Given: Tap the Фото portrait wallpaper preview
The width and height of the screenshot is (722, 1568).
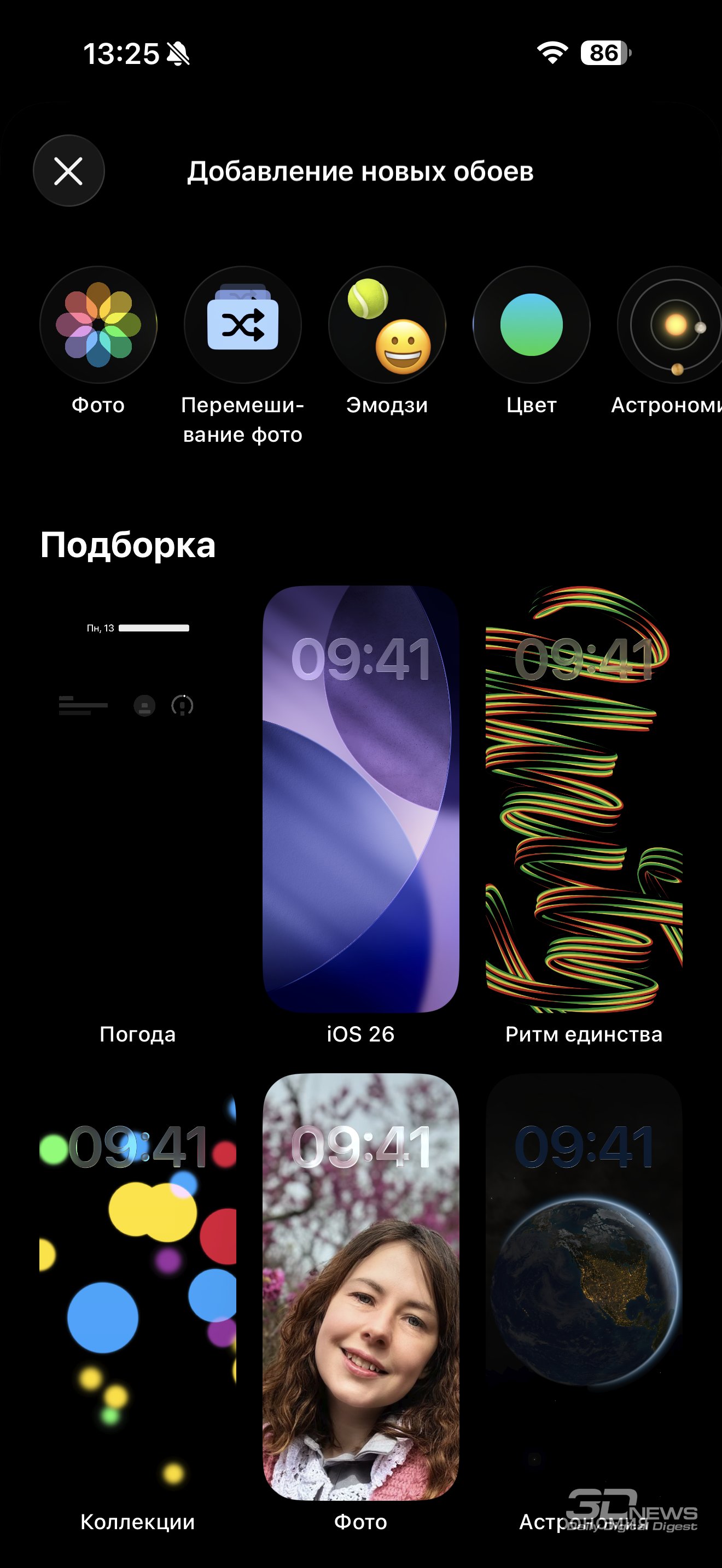Looking at the screenshot, I should coord(360,1285).
